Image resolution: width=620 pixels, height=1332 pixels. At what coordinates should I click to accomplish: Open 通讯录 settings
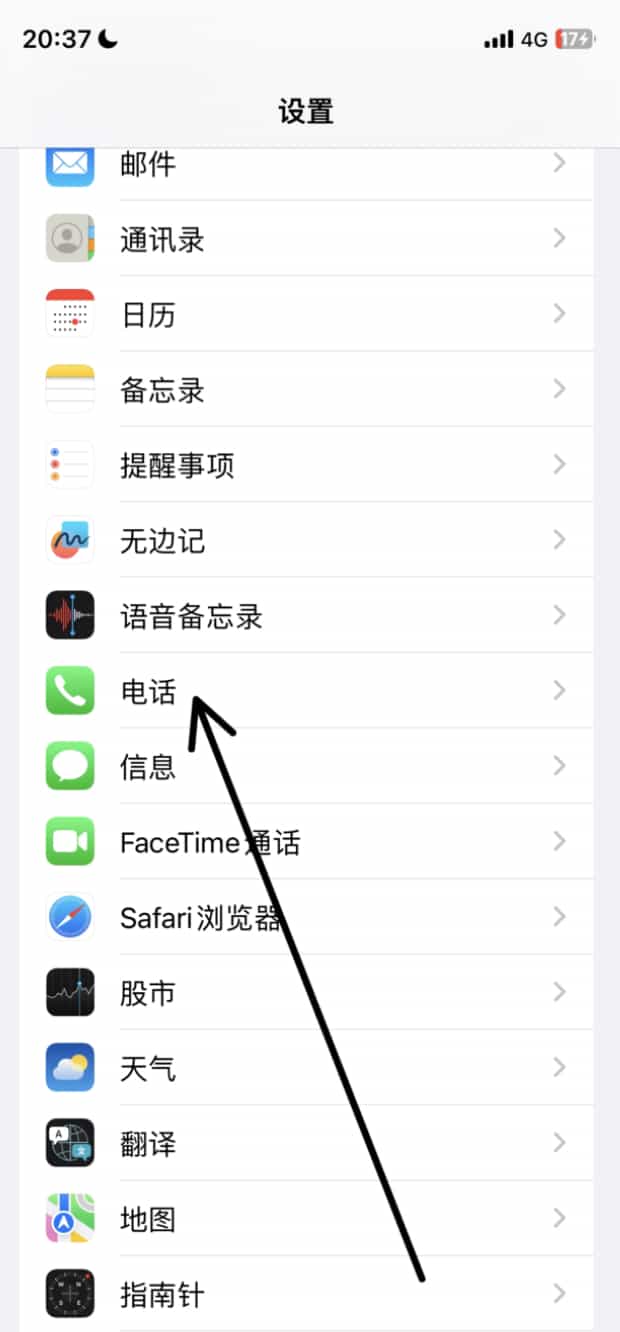[306, 238]
